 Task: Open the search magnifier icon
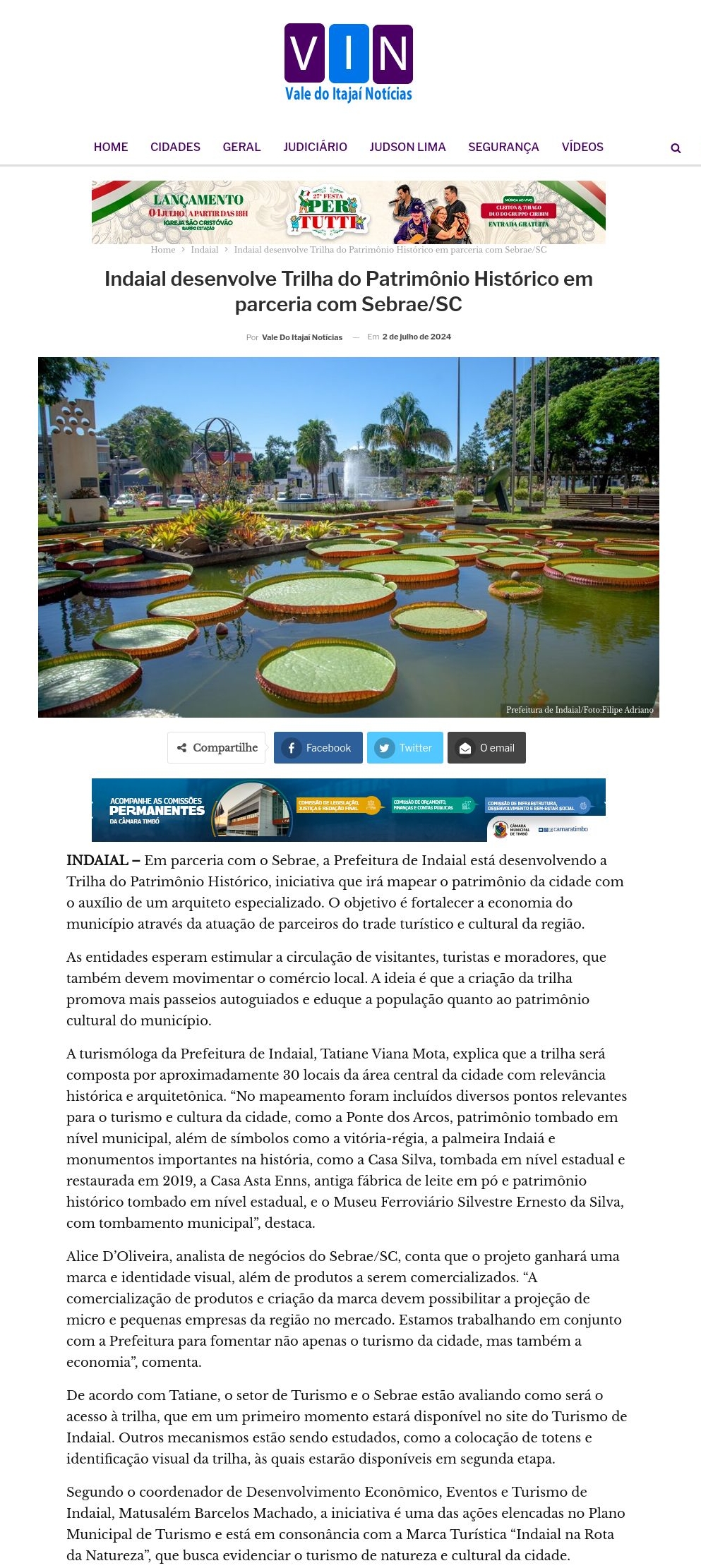coord(676,148)
